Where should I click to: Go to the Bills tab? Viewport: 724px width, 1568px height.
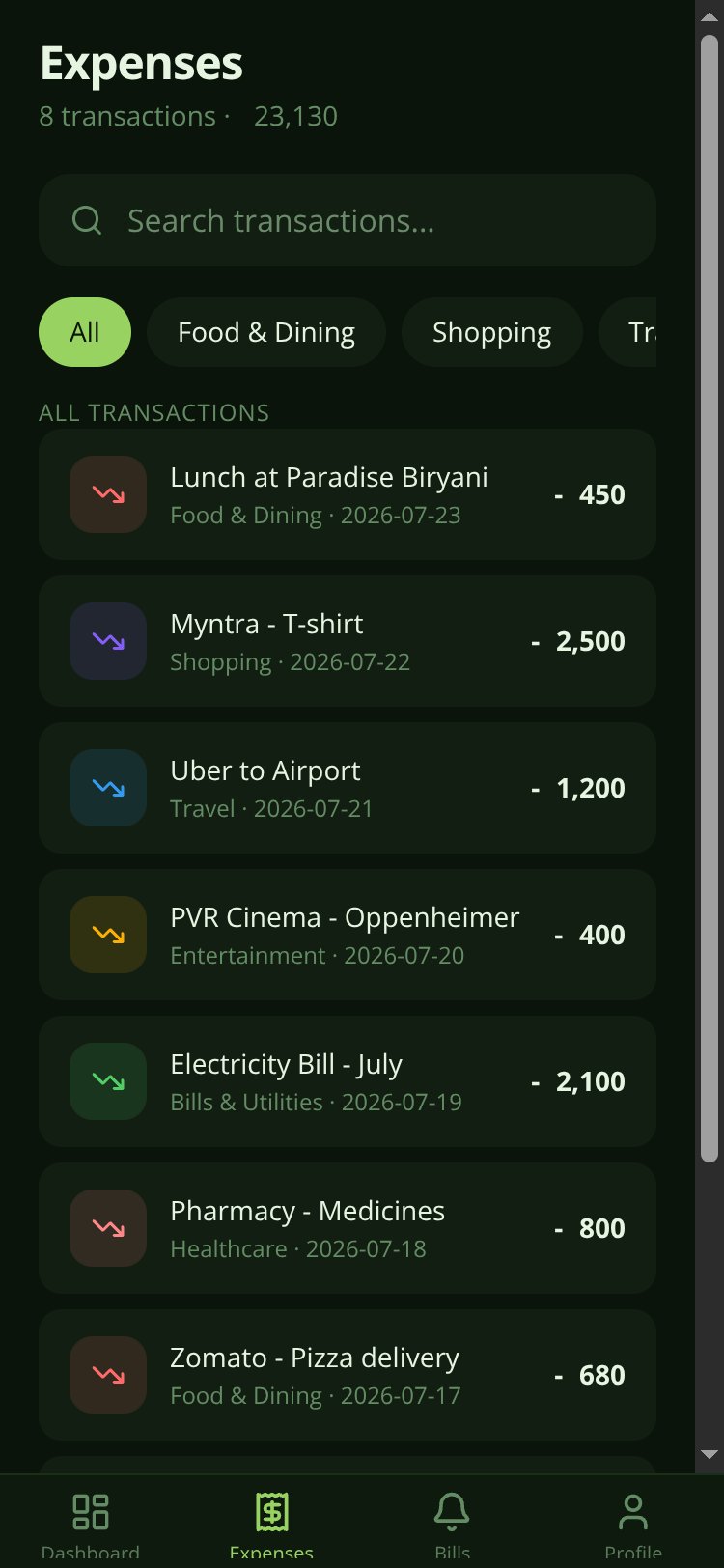coord(452,1524)
